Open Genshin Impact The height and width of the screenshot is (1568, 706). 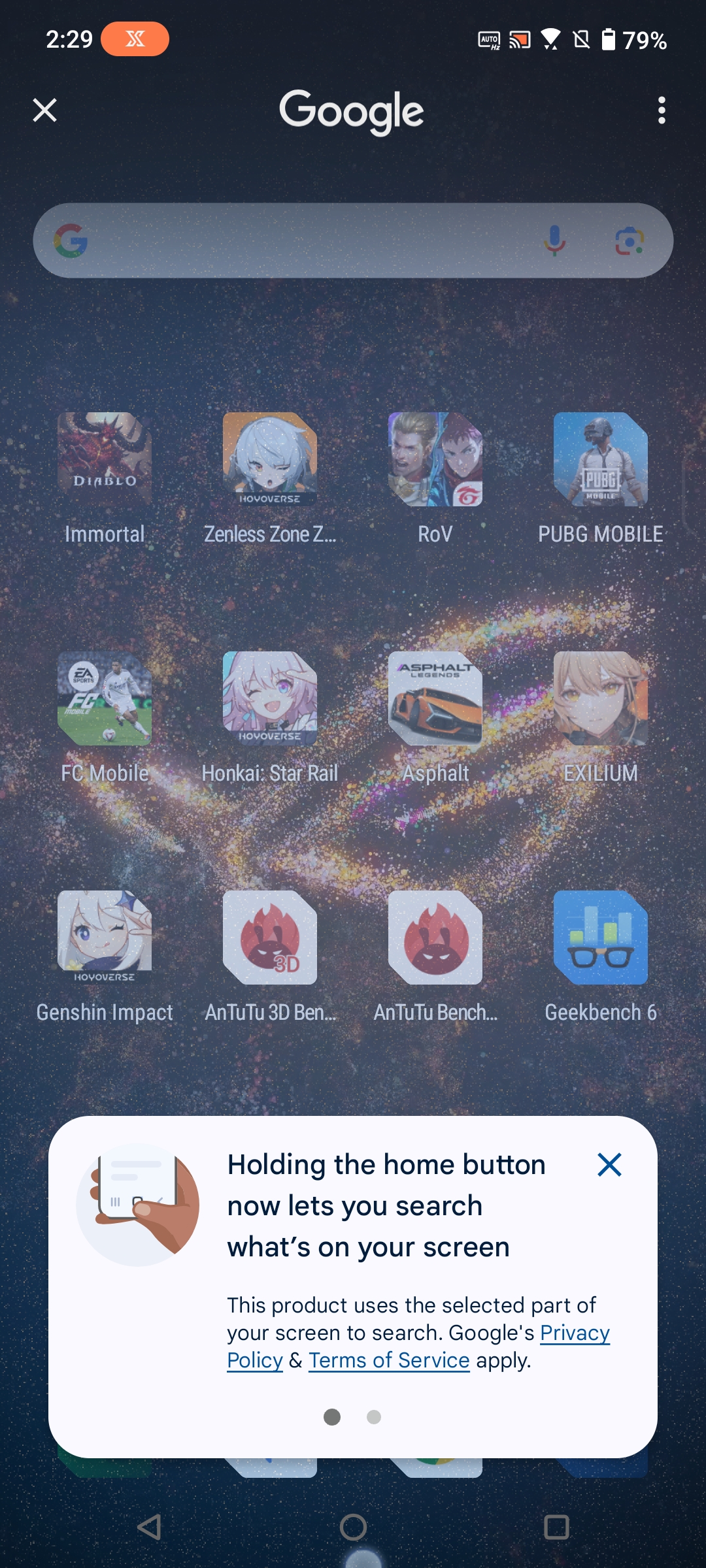tap(105, 938)
